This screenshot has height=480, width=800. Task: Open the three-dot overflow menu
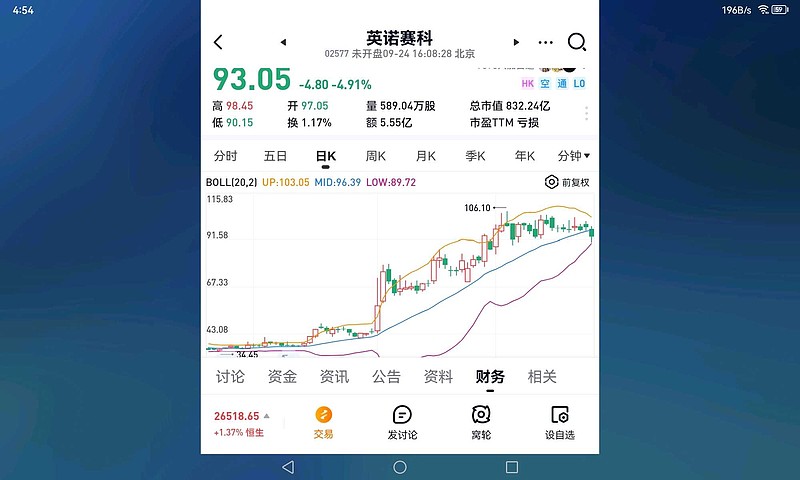[x=545, y=42]
